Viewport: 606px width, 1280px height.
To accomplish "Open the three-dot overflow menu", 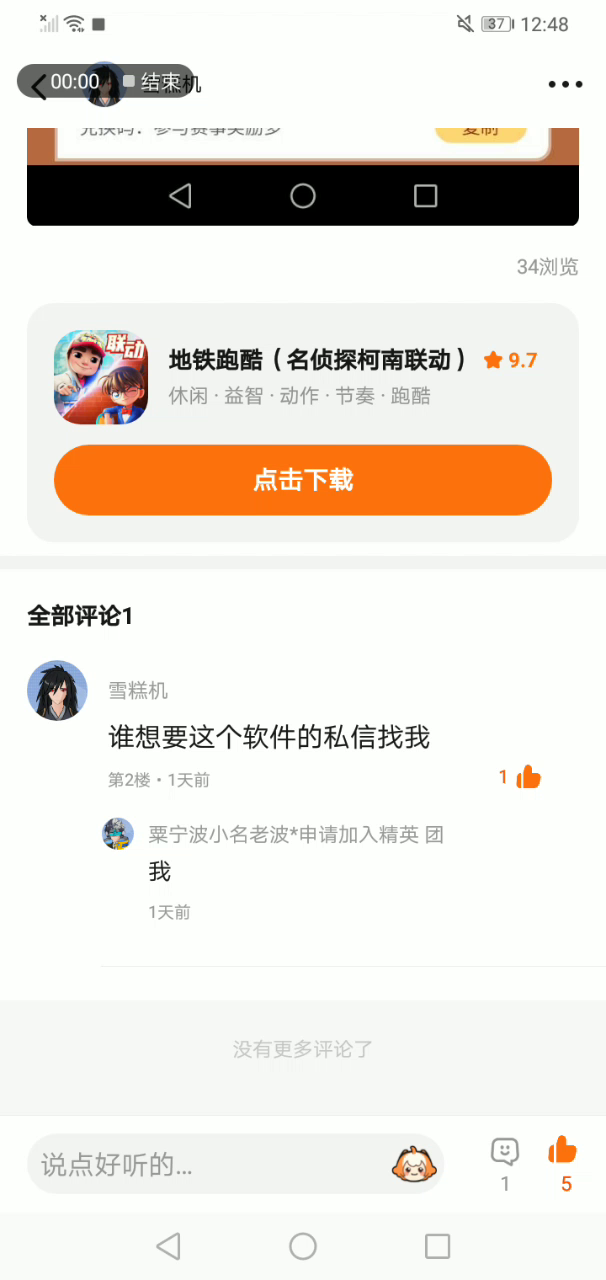I will click(565, 85).
